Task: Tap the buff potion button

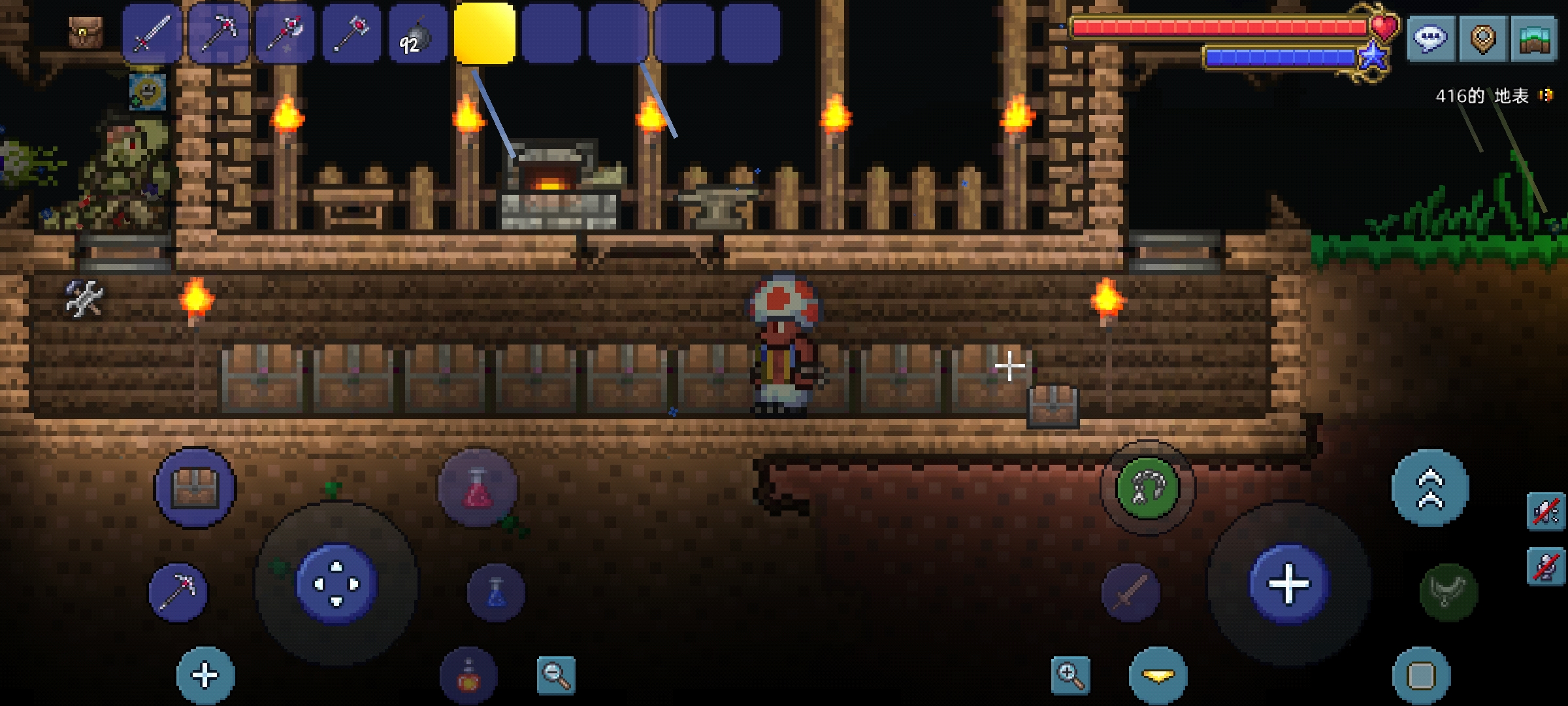Action: coord(468,676)
